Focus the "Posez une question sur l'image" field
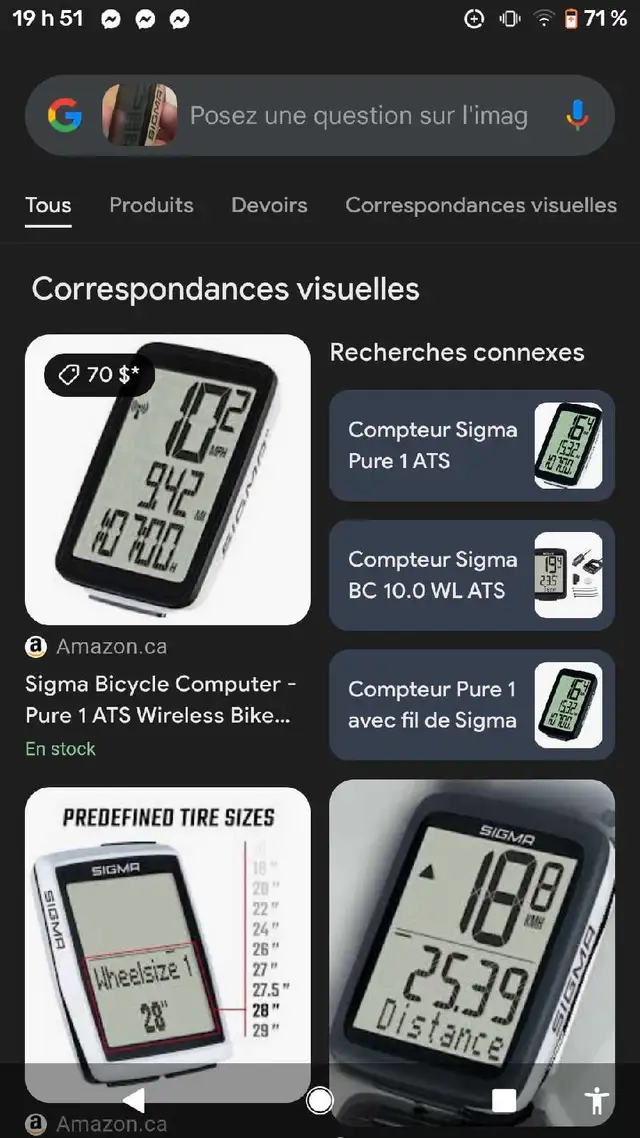The image size is (640, 1138). pyautogui.click(x=358, y=115)
